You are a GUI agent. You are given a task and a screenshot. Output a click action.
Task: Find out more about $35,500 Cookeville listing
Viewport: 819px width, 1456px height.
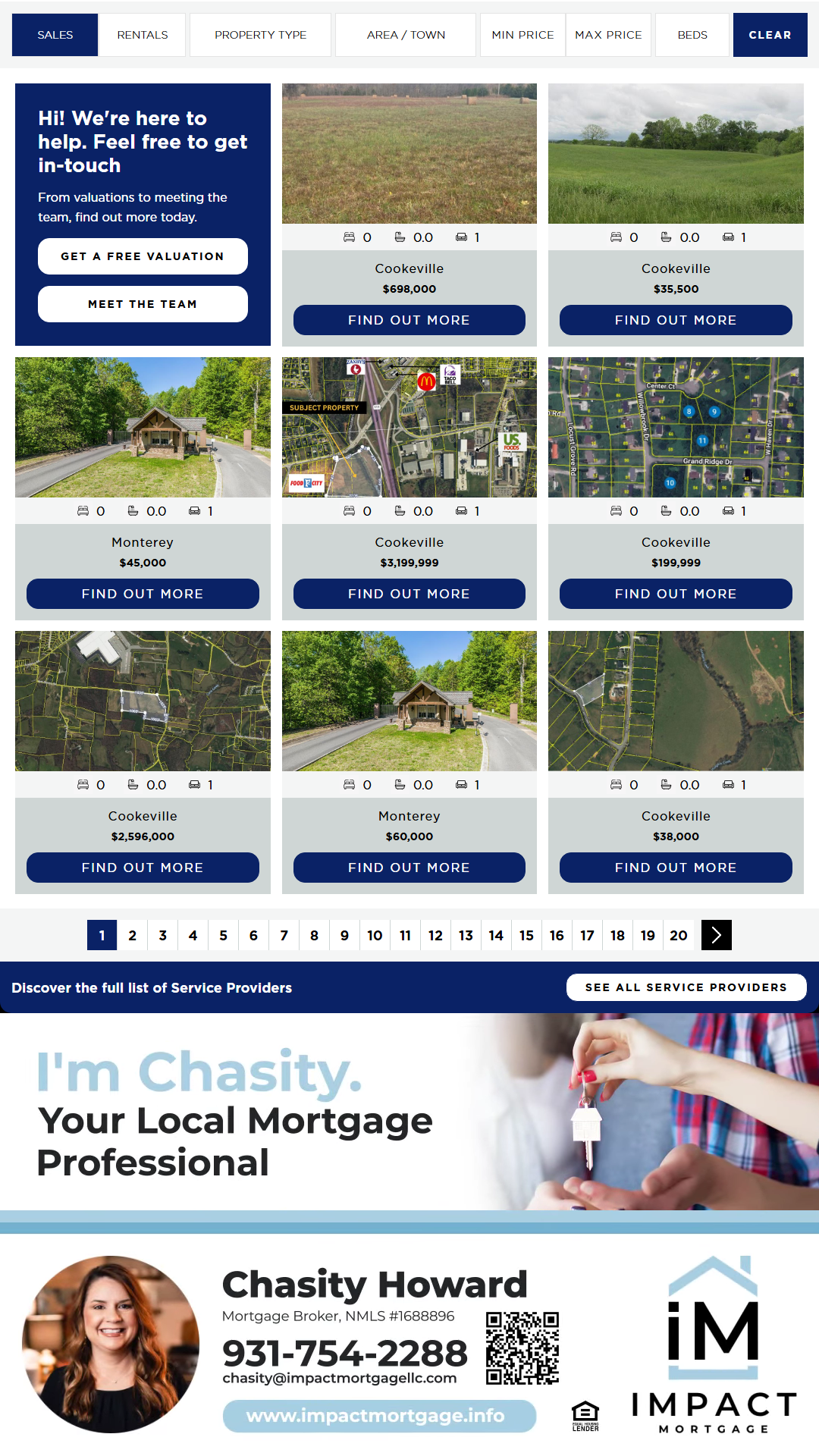tap(676, 320)
